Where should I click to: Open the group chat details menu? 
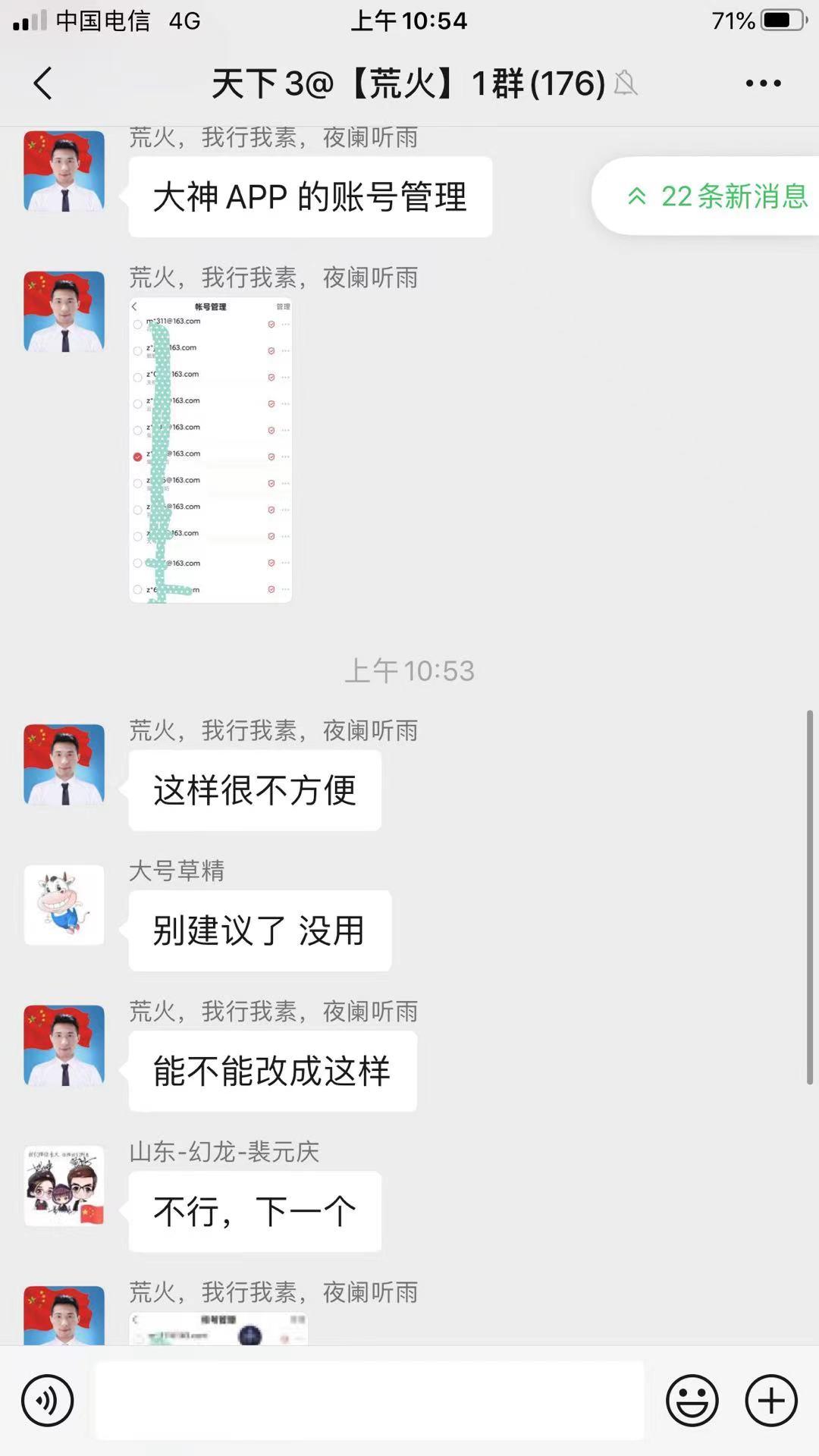coord(763,83)
